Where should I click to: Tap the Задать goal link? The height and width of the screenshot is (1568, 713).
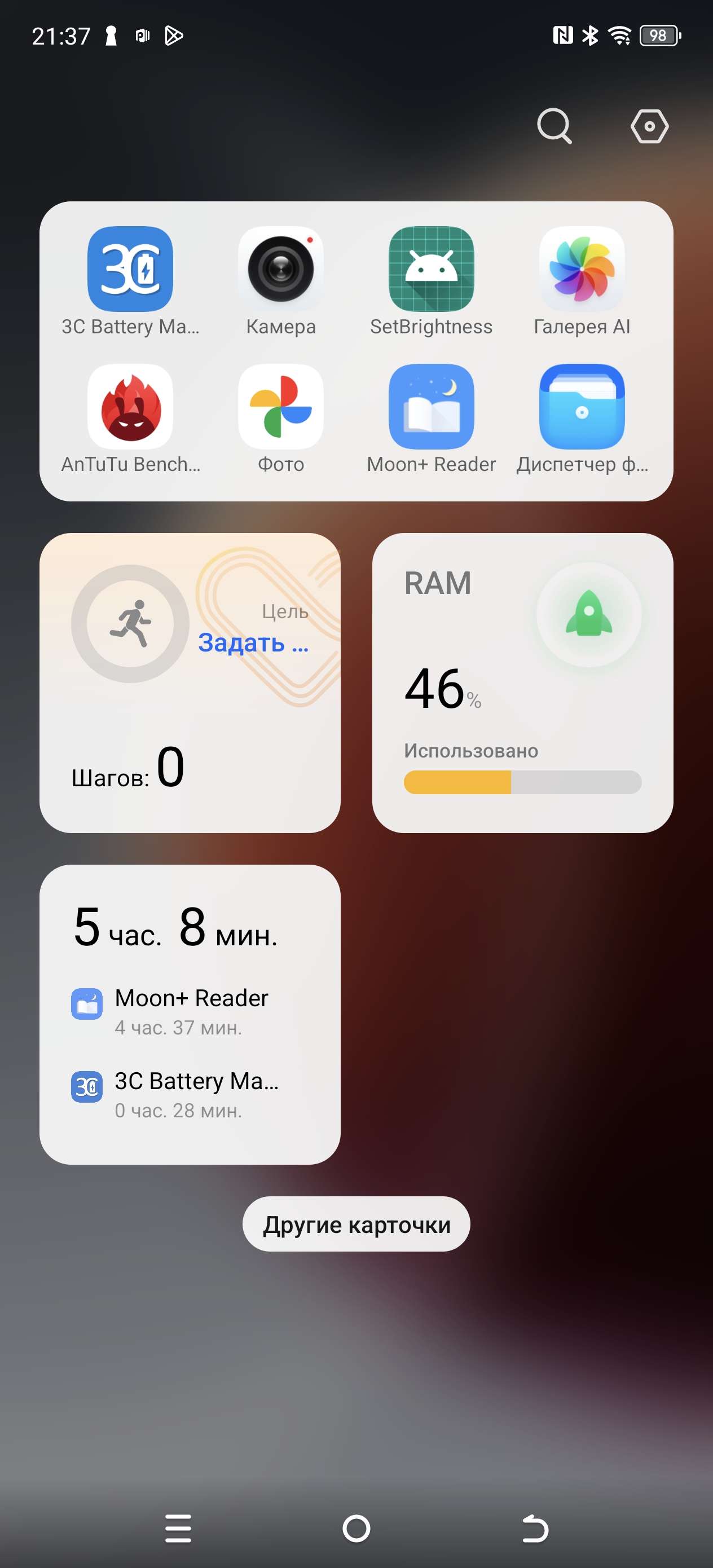pyautogui.click(x=253, y=643)
